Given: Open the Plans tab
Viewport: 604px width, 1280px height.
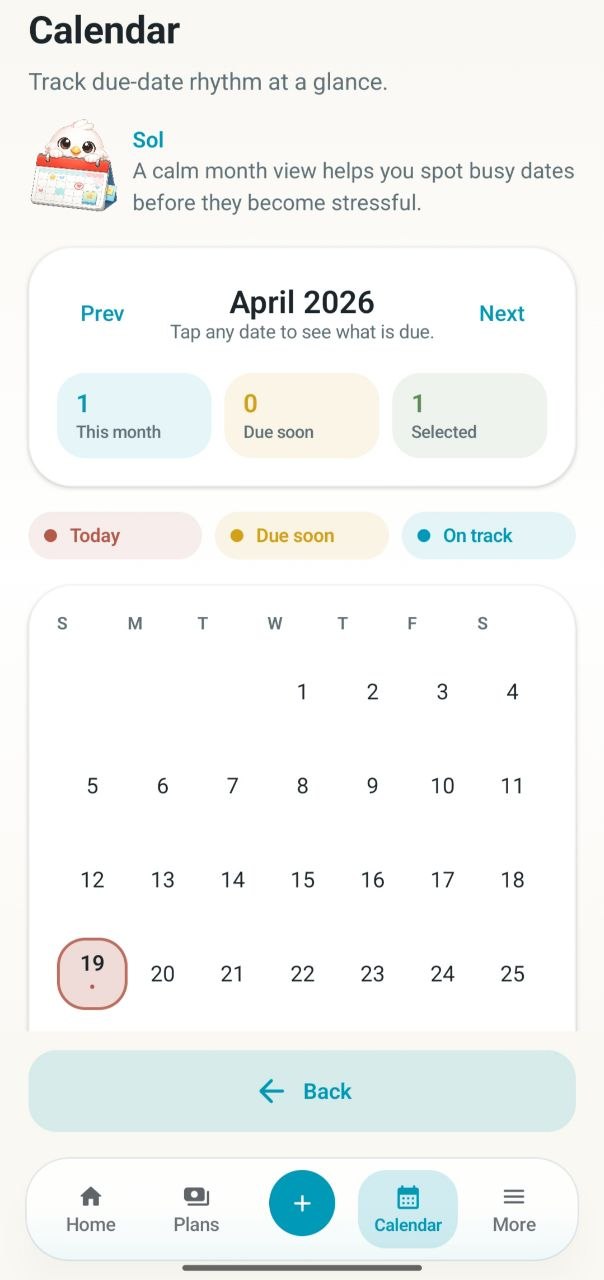Looking at the screenshot, I should (x=196, y=1209).
